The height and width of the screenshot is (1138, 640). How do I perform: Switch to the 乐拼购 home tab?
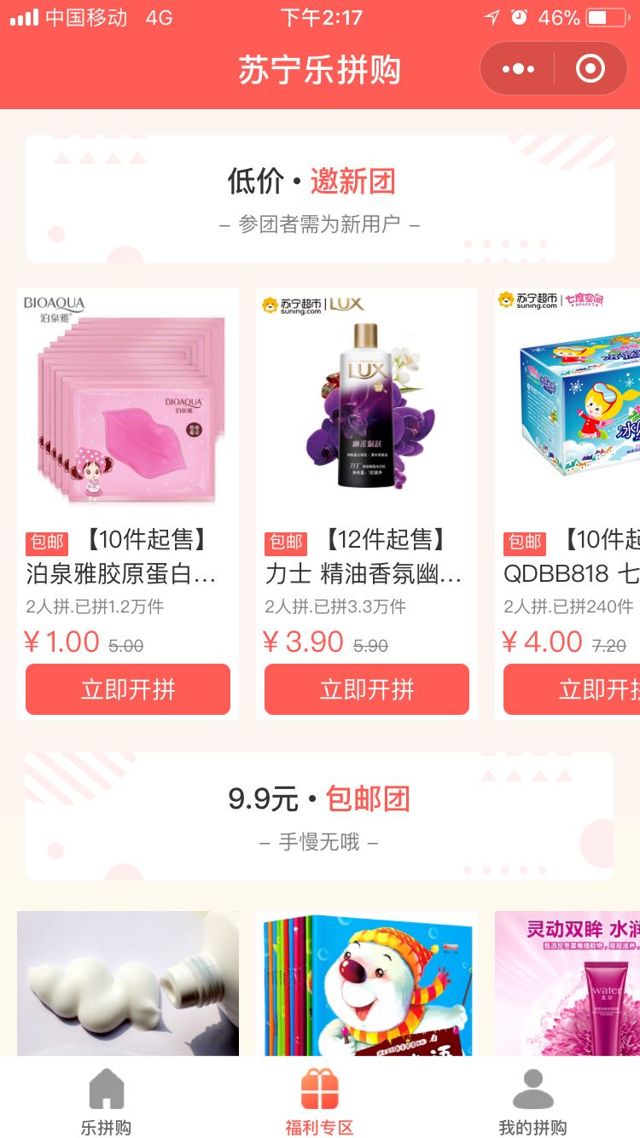(106, 1101)
